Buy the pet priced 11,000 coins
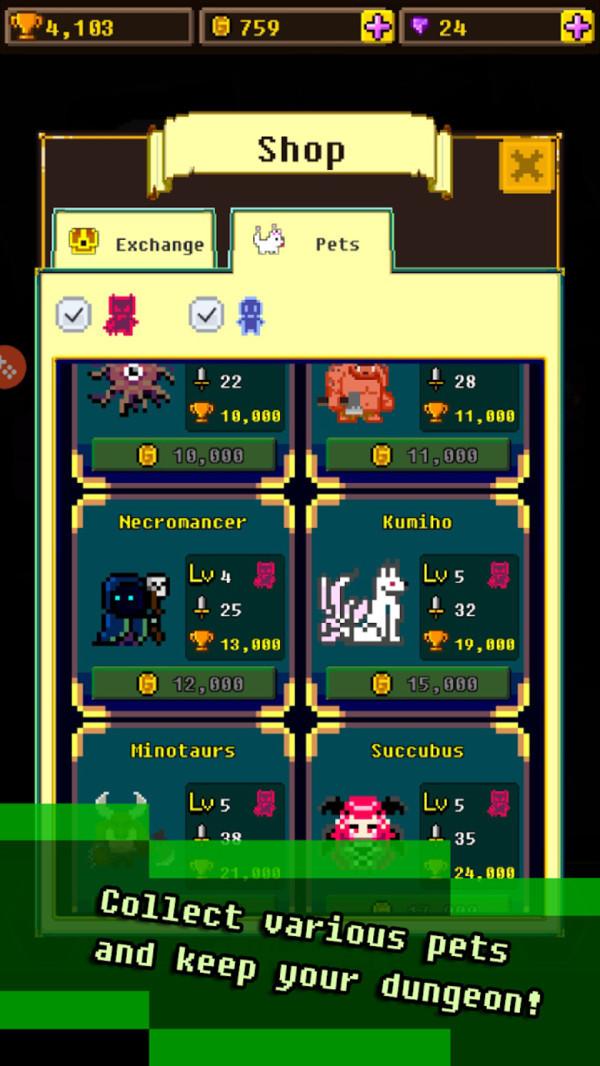 click(x=417, y=455)
